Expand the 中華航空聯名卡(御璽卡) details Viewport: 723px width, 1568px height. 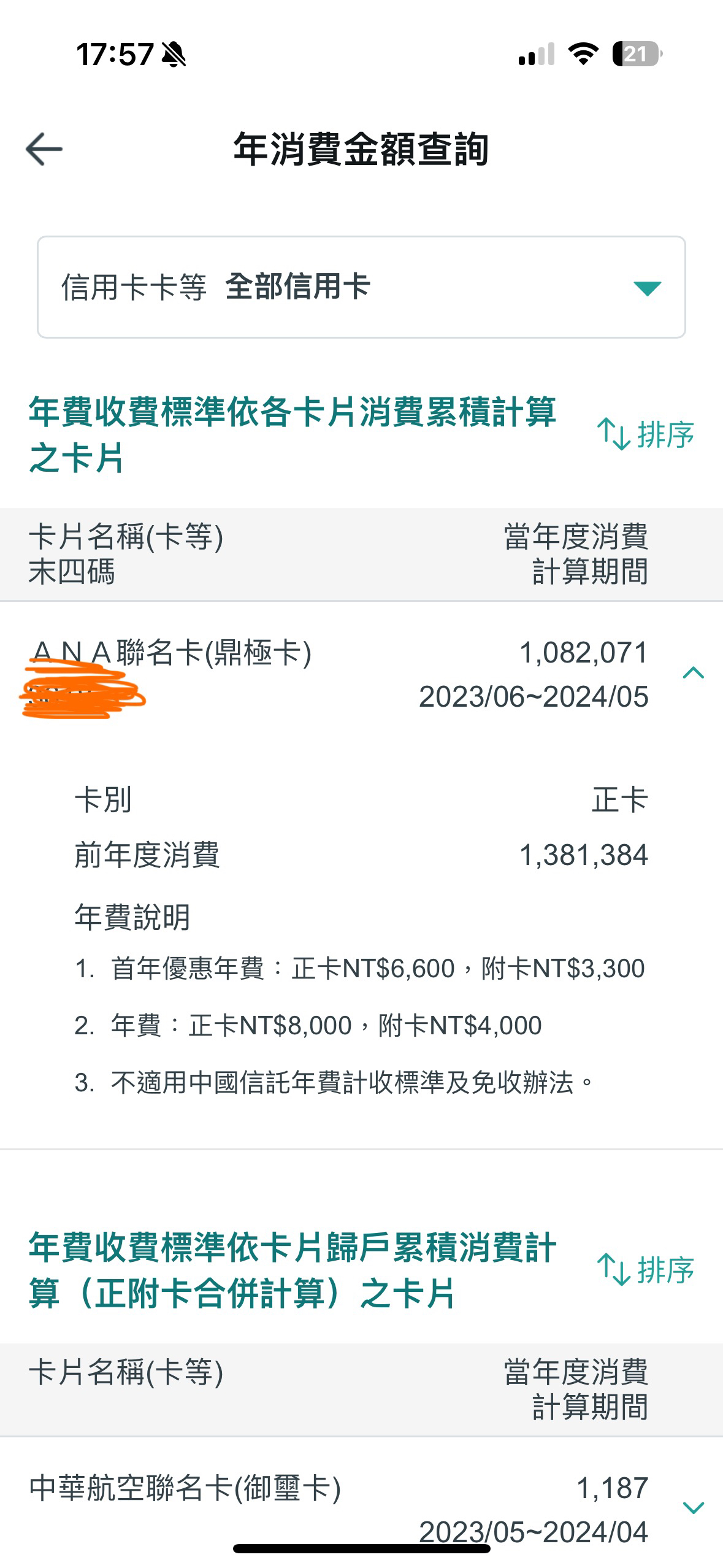coord(694,1507)
